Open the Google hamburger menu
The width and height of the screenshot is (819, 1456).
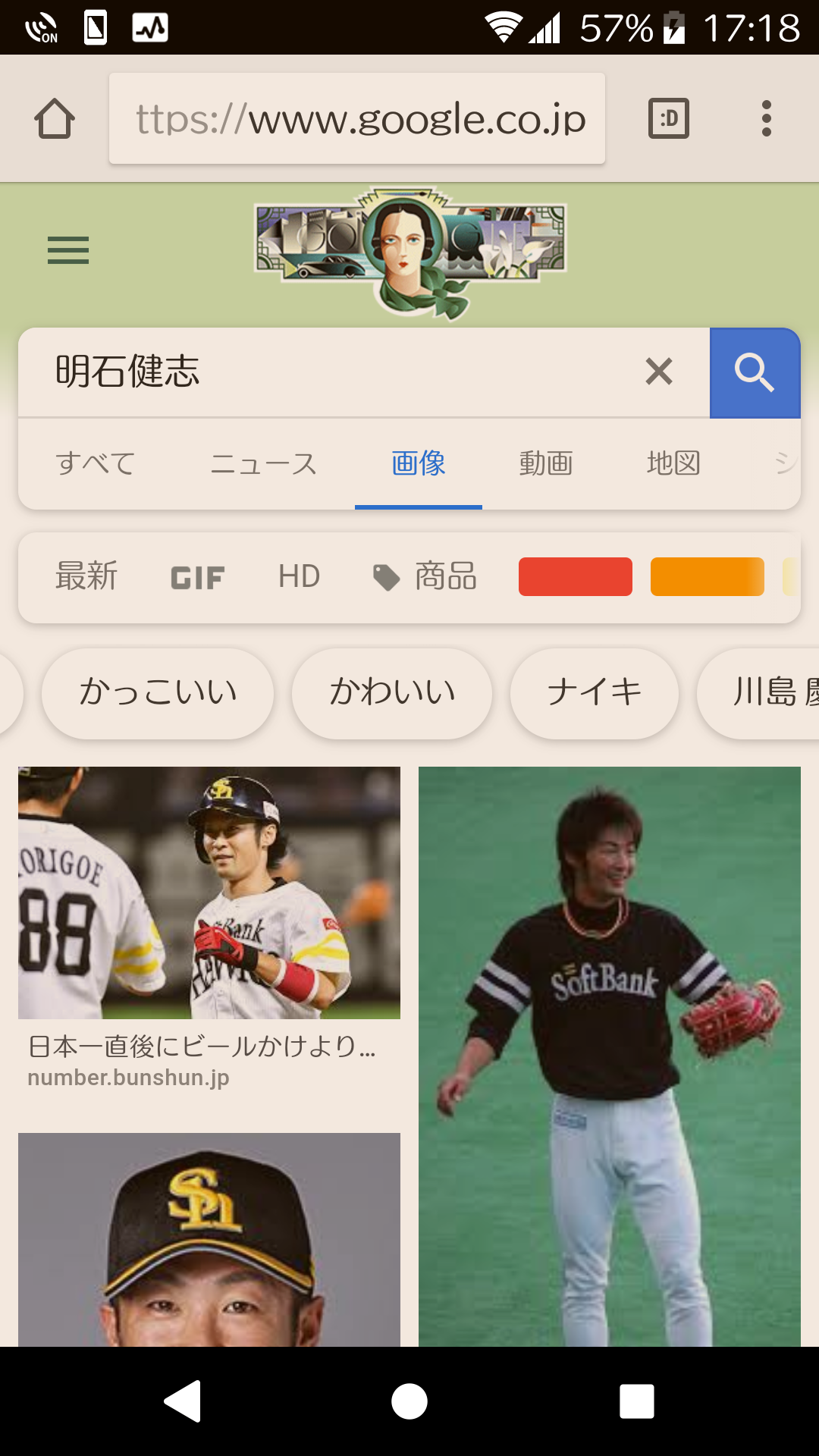point(68,250)
